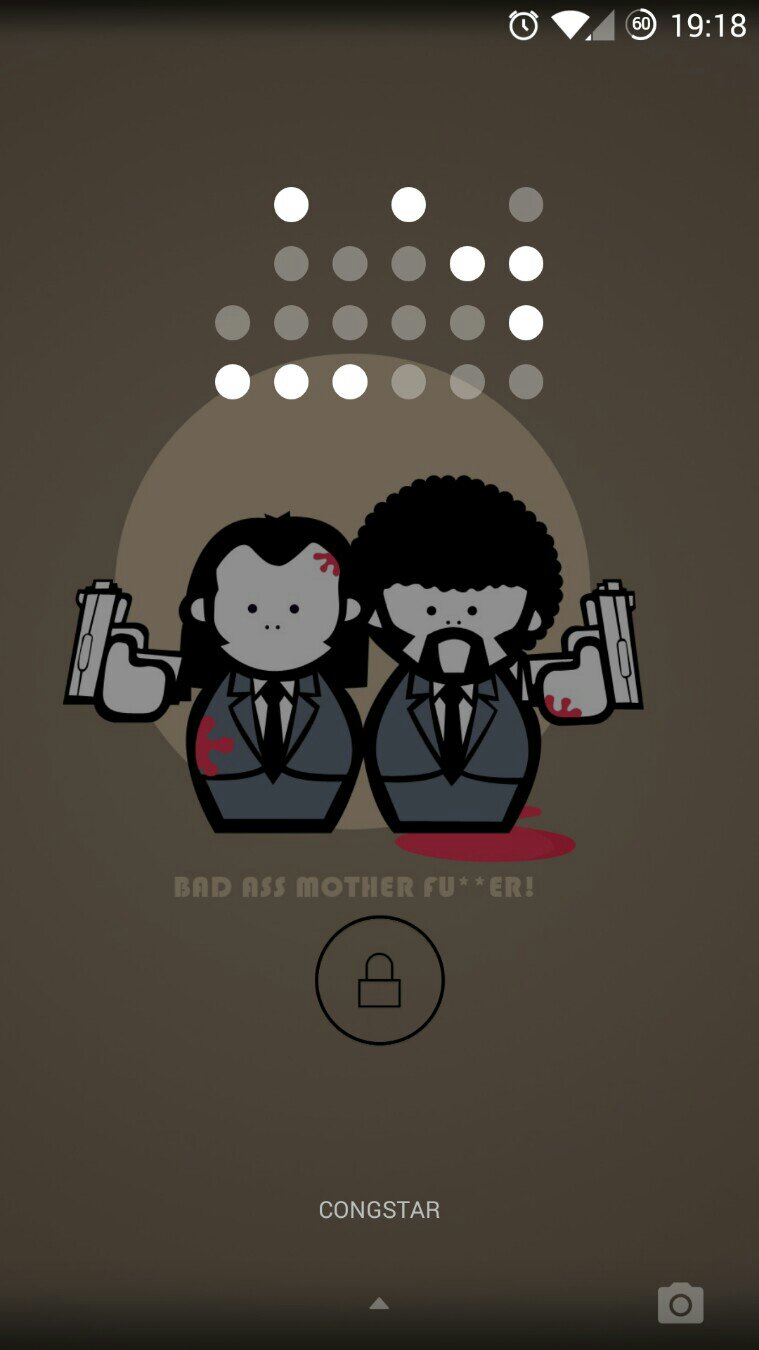Screen dimensions: 759x1350
Task: Tap the small up arrow at bottom
Action: coord(379,1303)
